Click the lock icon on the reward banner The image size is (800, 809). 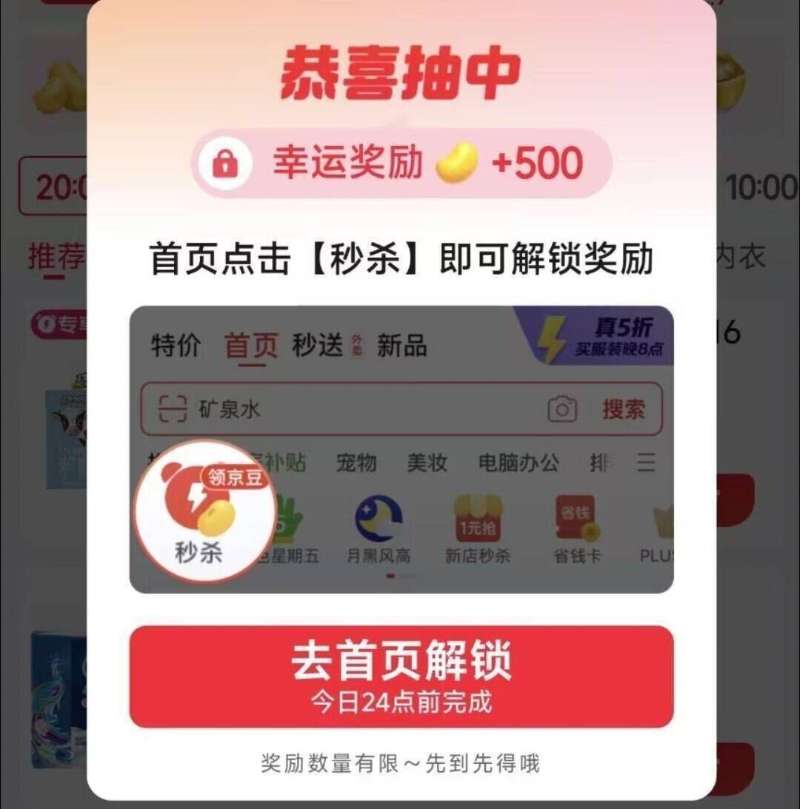tap(226, 164)
